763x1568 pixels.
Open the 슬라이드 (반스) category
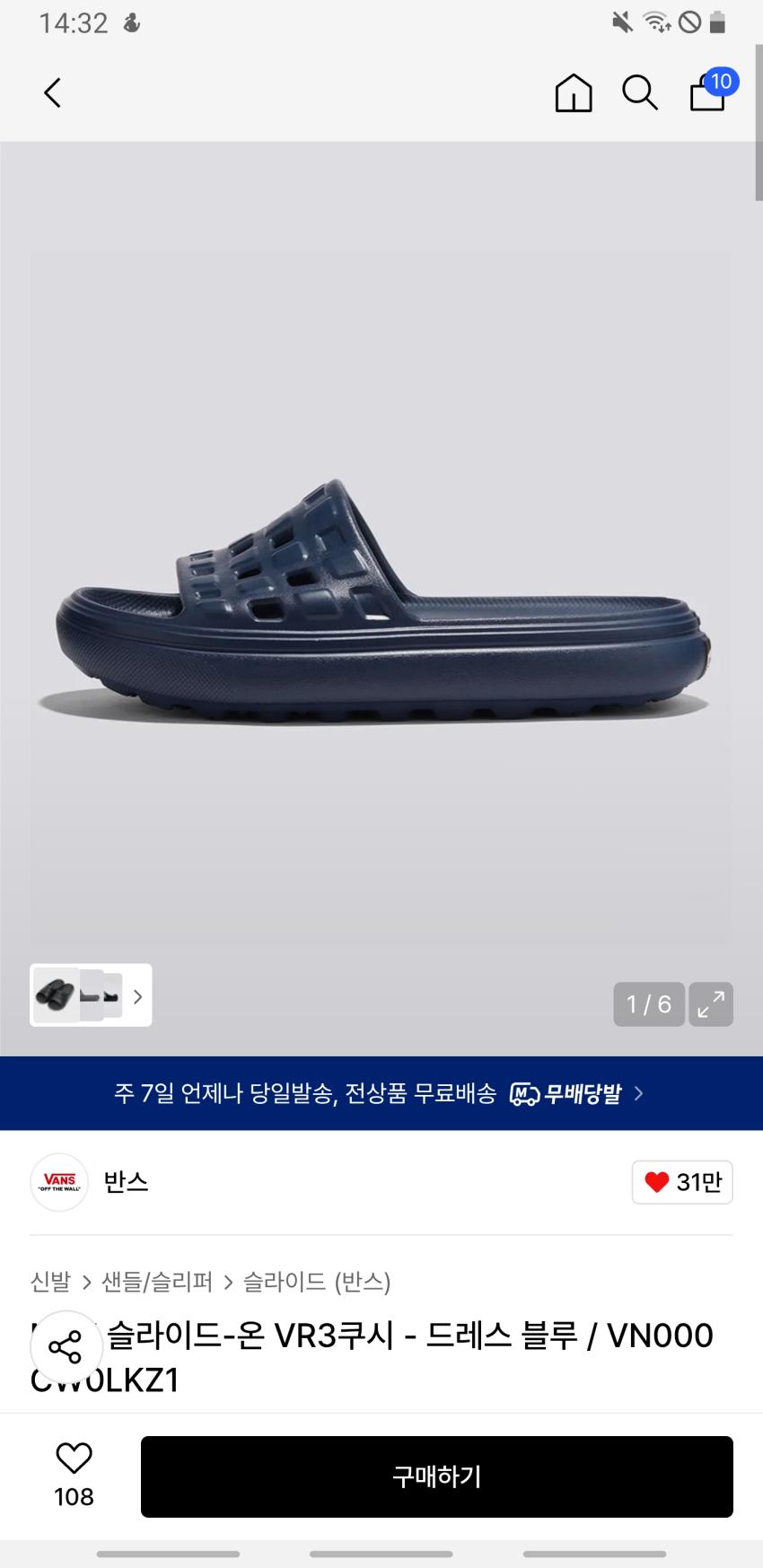[x=317, y=1282]
